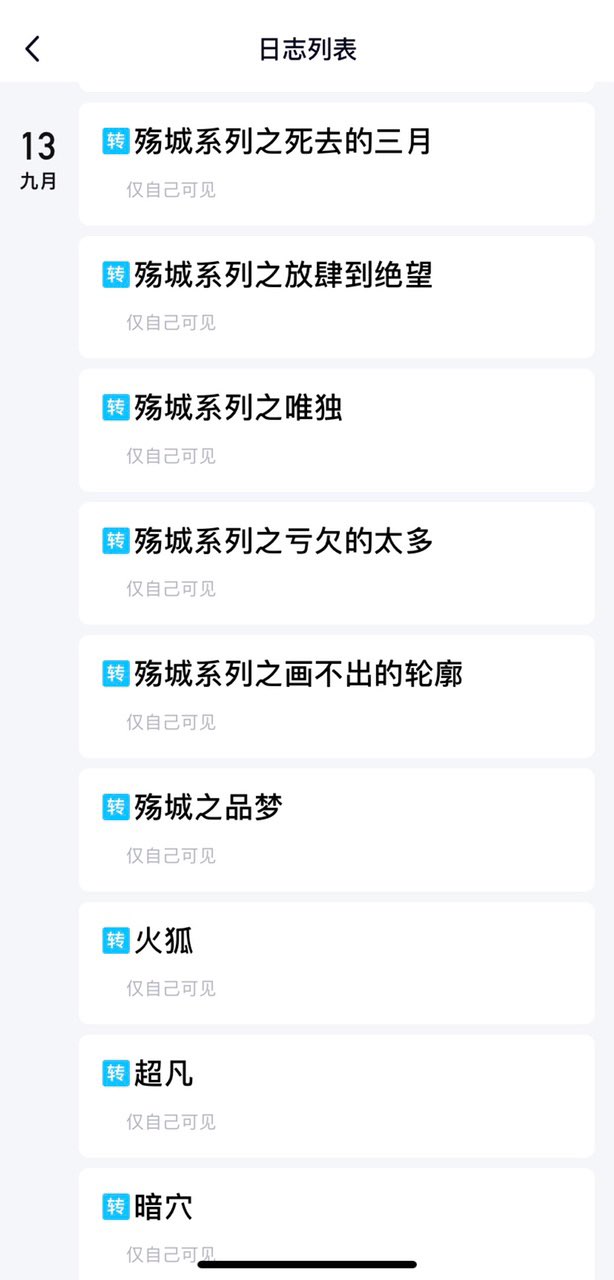Open the log 殇城系列之唯独
Screen dimensions: 614x1280
(x=336, y=430)
